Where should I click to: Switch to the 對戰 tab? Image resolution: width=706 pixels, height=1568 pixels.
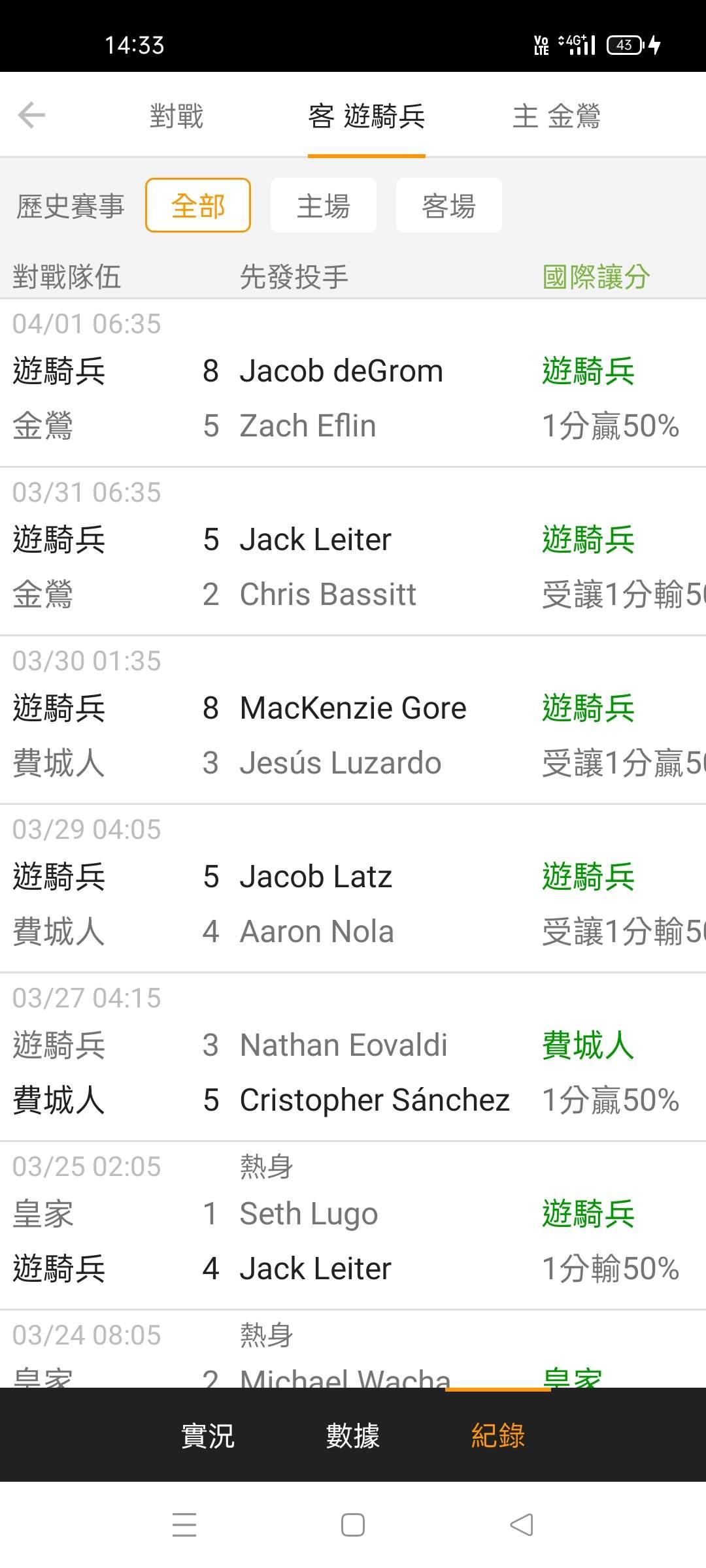coord(176,116)
